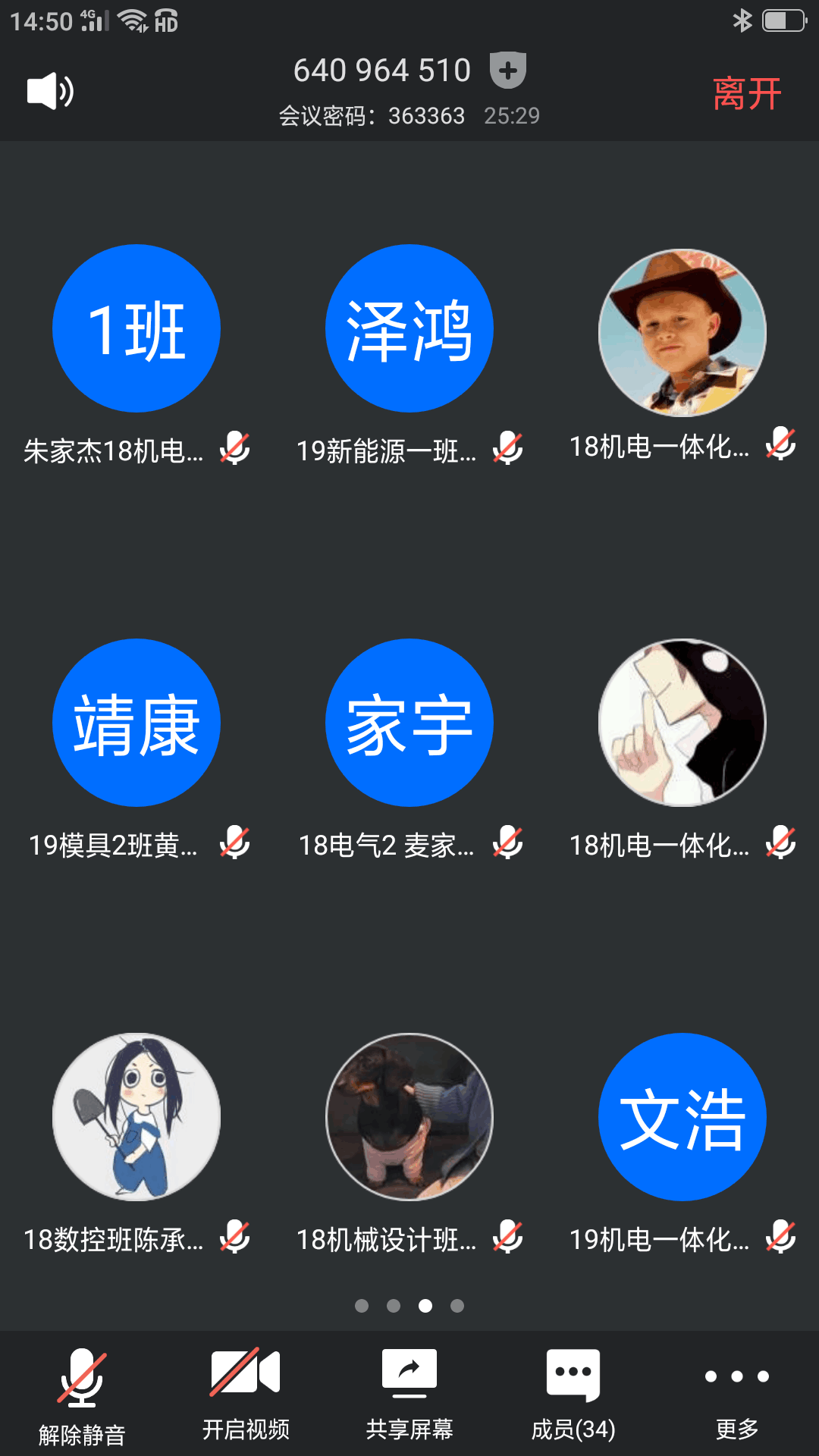Viewport: 819px width, 1456px height.
Task: Open the meeting security shield info
Action: (508, 71)
